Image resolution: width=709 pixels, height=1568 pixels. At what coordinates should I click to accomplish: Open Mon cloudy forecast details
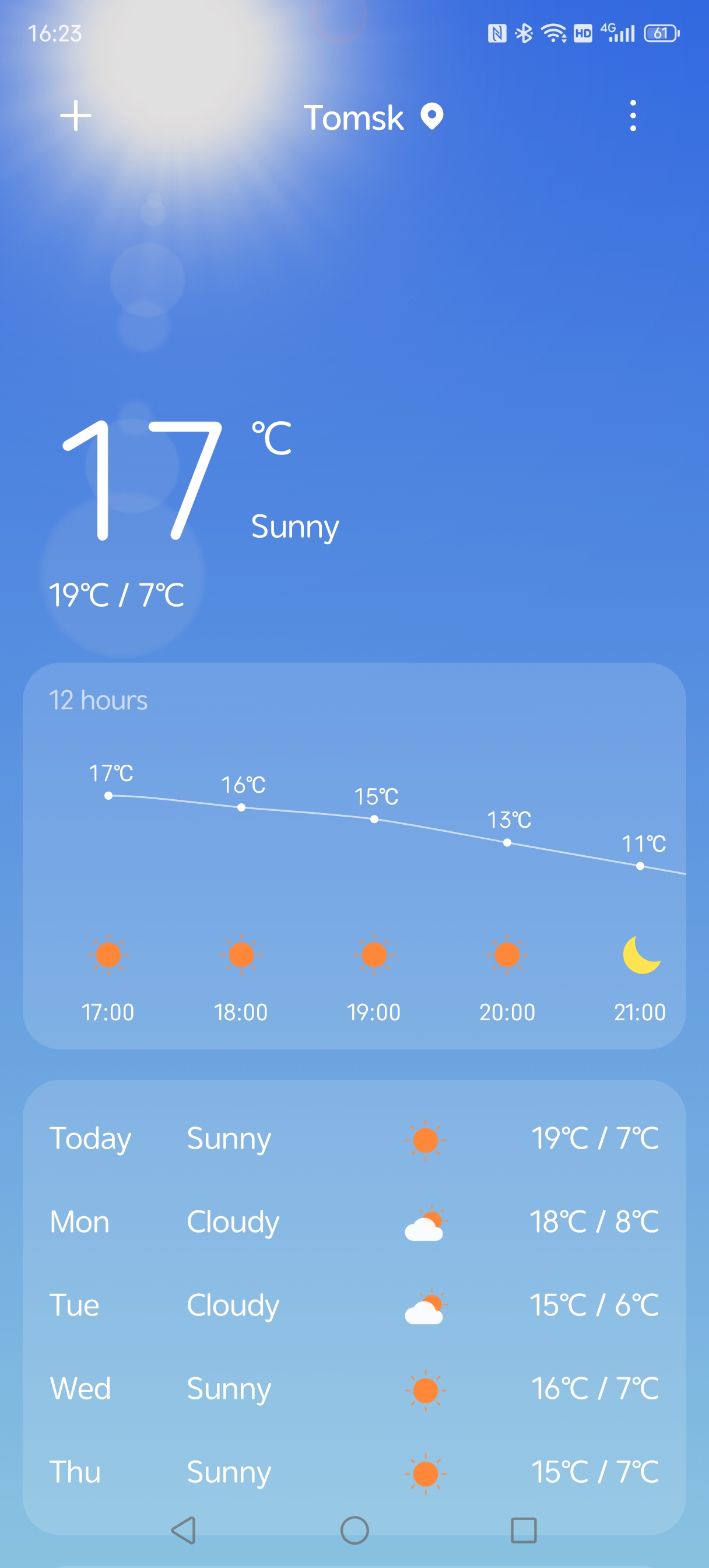[354, 1221]
